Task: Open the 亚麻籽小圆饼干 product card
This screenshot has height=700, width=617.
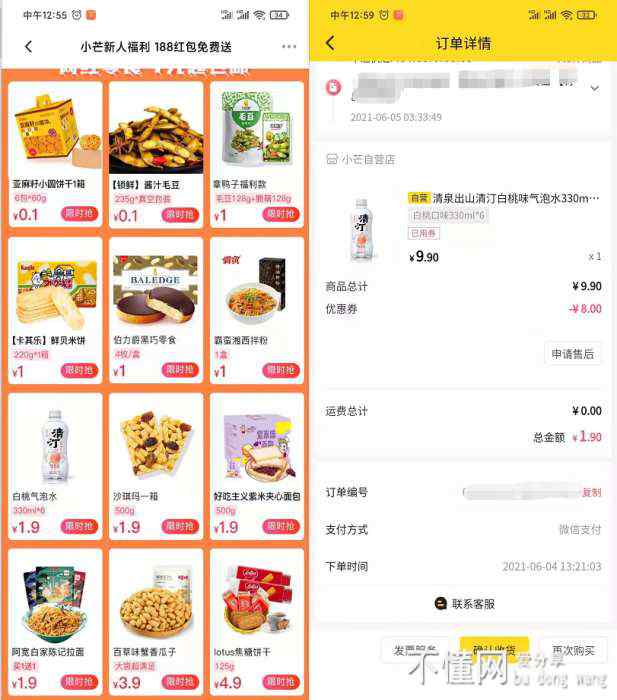Action: [x=55, y=130]
